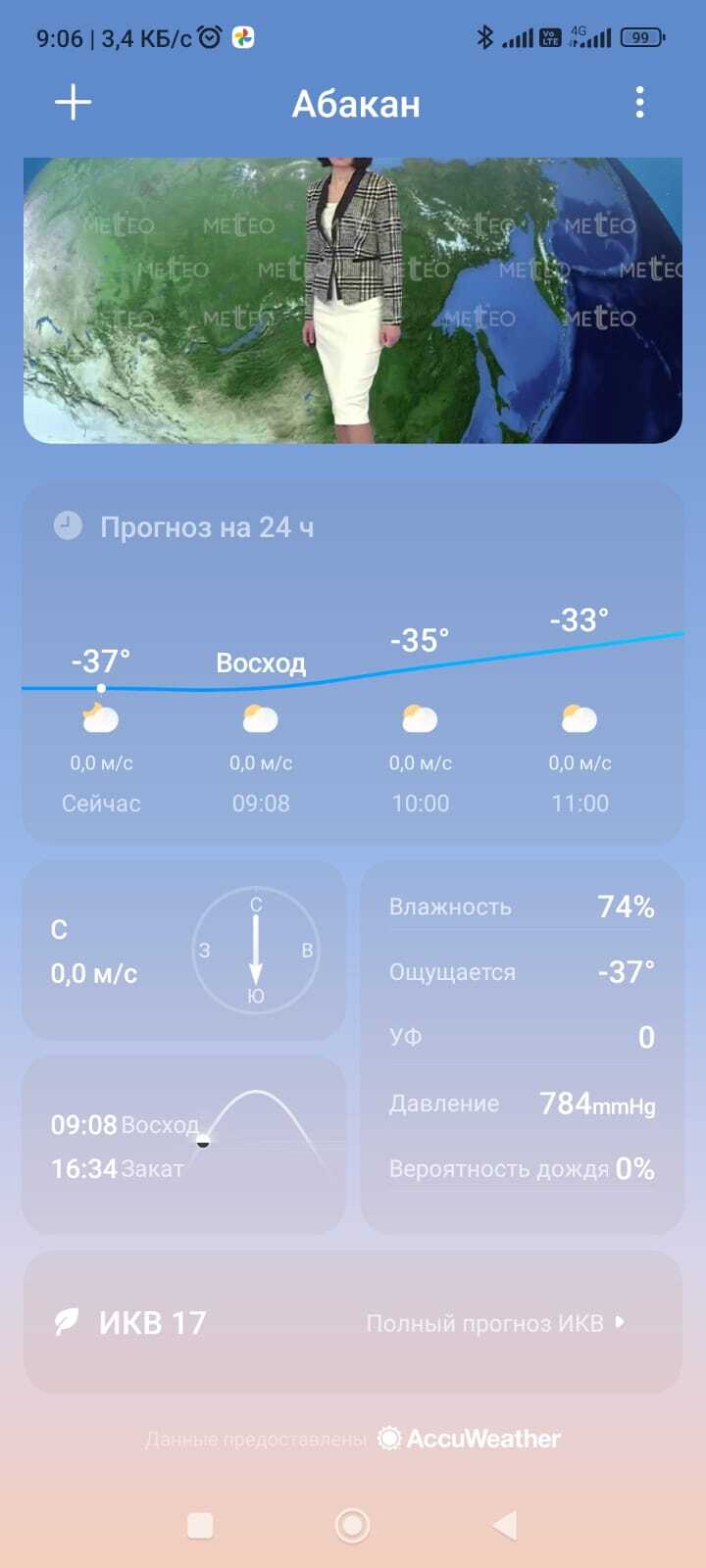This screenshot has height=1568, width=706.
Task: Open the 24-hour forecast card
Action: [x=353, y=661]
